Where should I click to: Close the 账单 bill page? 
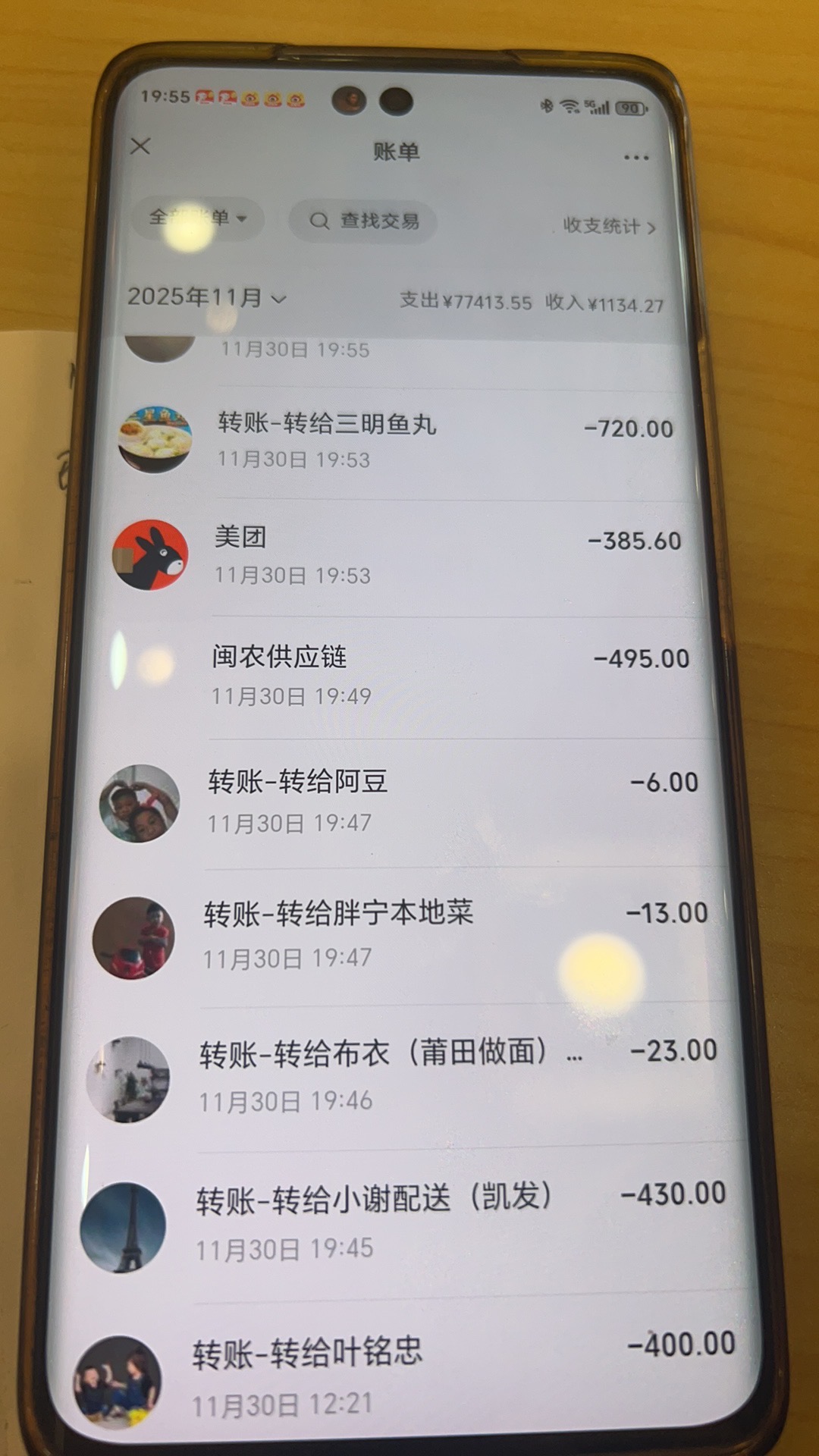(x=140, y=146)
